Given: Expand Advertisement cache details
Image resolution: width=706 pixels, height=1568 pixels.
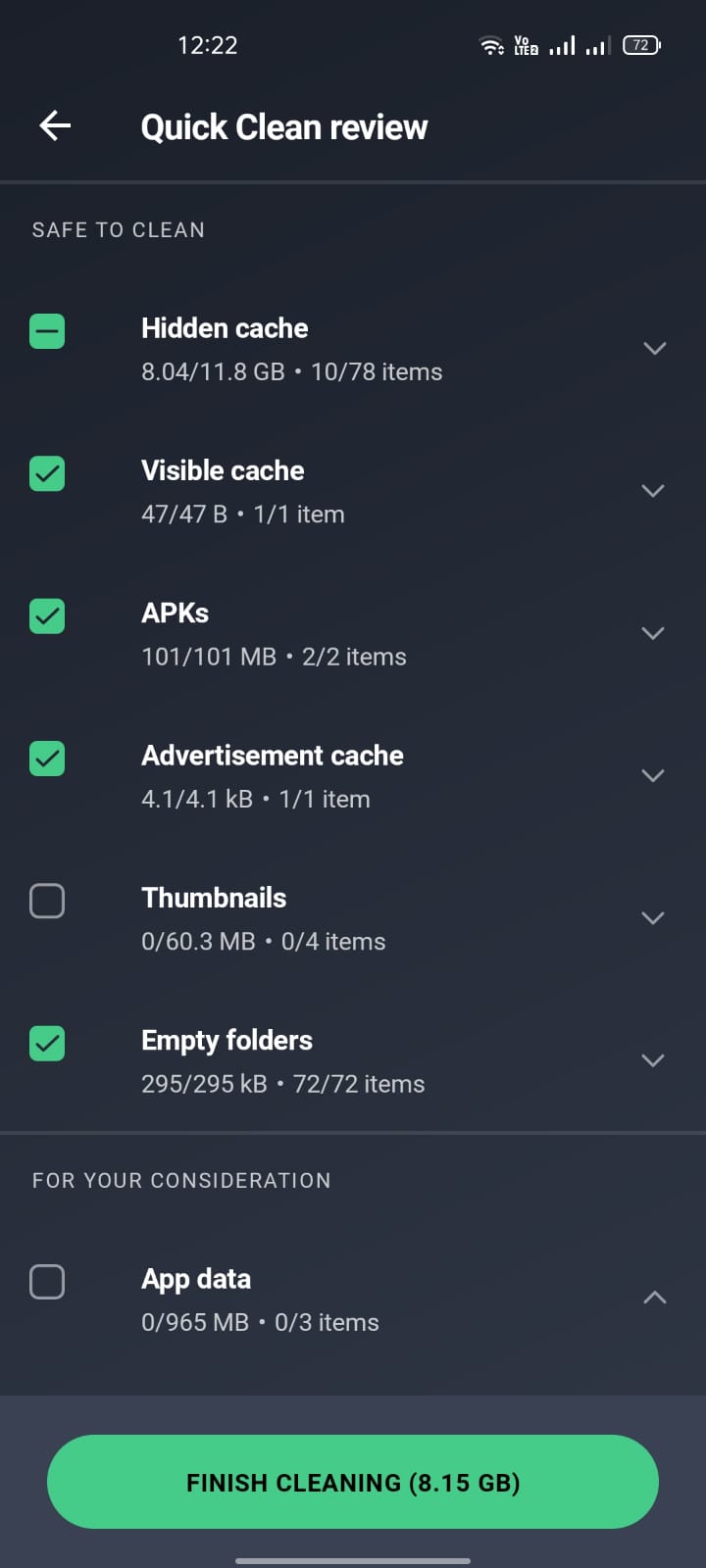Looking at the screenshot, I should (x=653, y=775).
